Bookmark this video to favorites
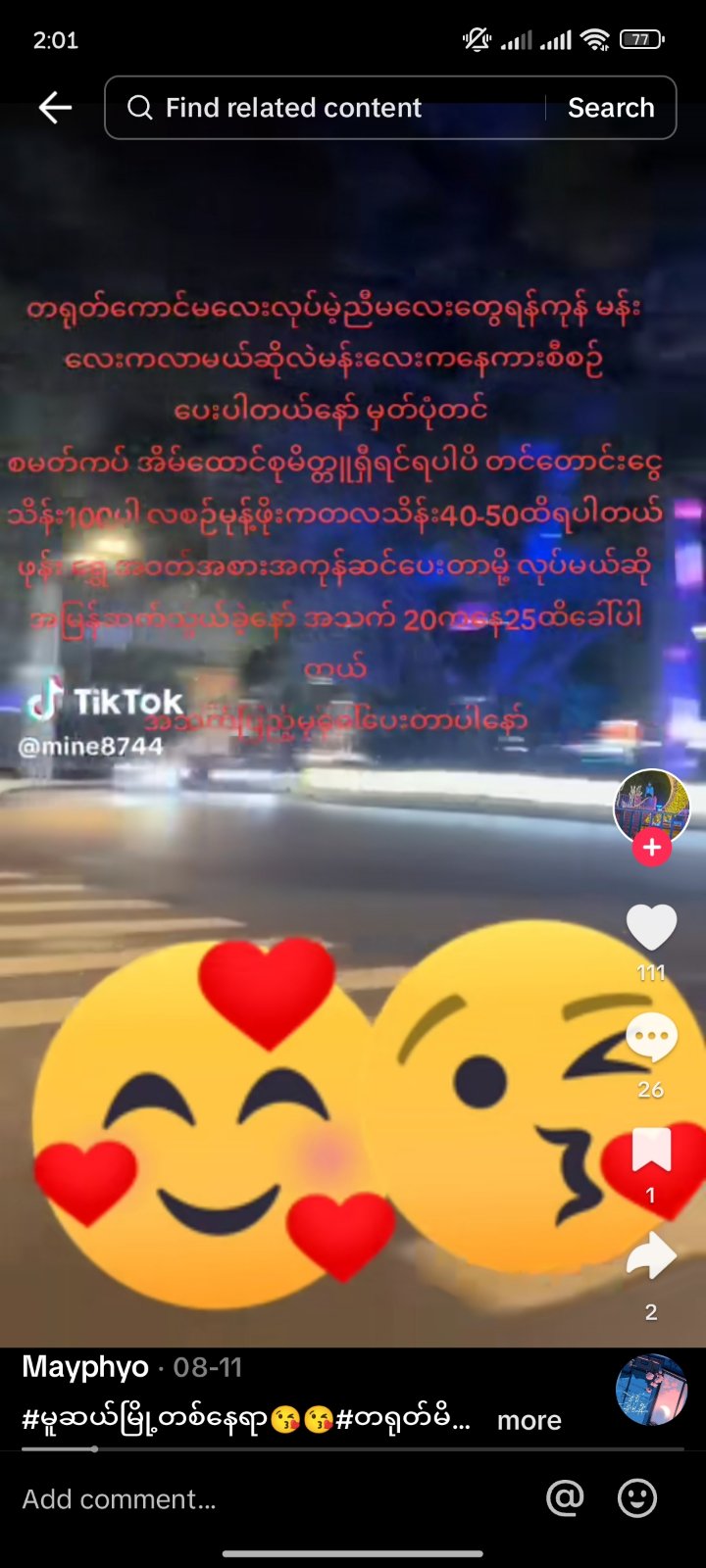The width and height of the screenshot is (706, 1568). tap(651, 1151)
